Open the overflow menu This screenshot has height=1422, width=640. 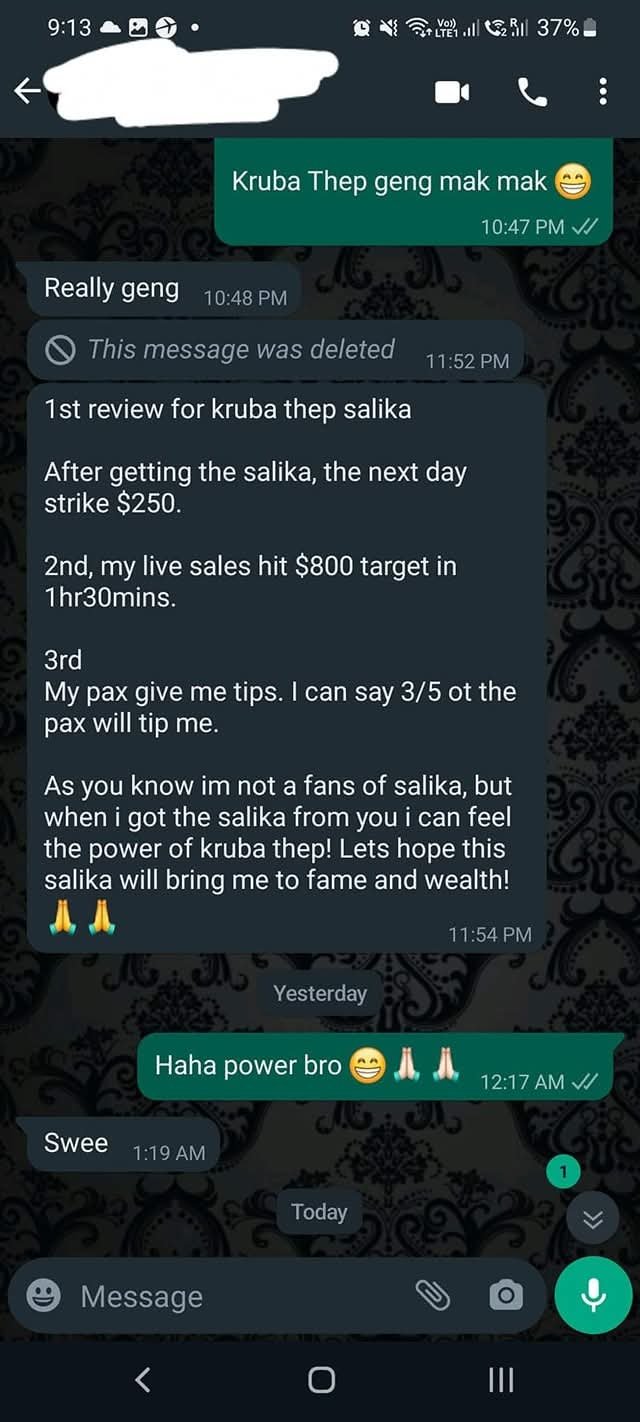click(602, 93)
